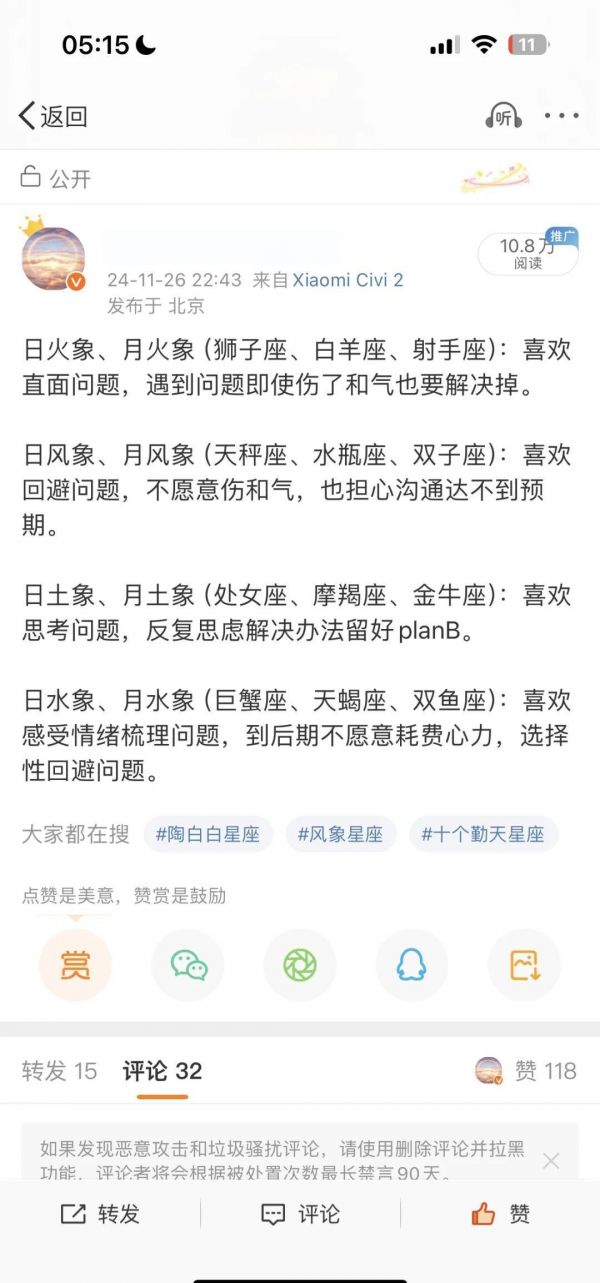Tap the 公开 visibility setting

click(57, 178)
